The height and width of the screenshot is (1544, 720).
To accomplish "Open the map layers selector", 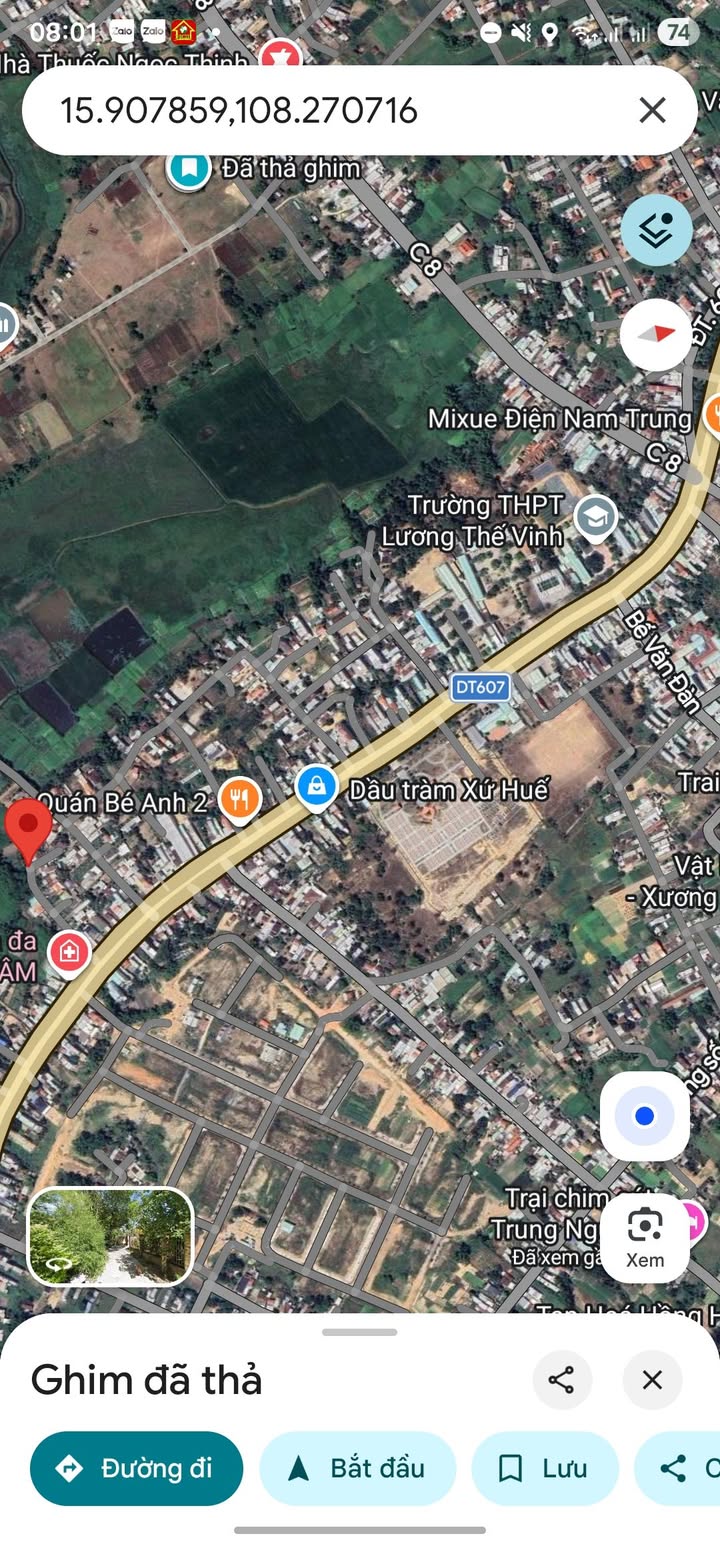I will (x=657, y=231).
